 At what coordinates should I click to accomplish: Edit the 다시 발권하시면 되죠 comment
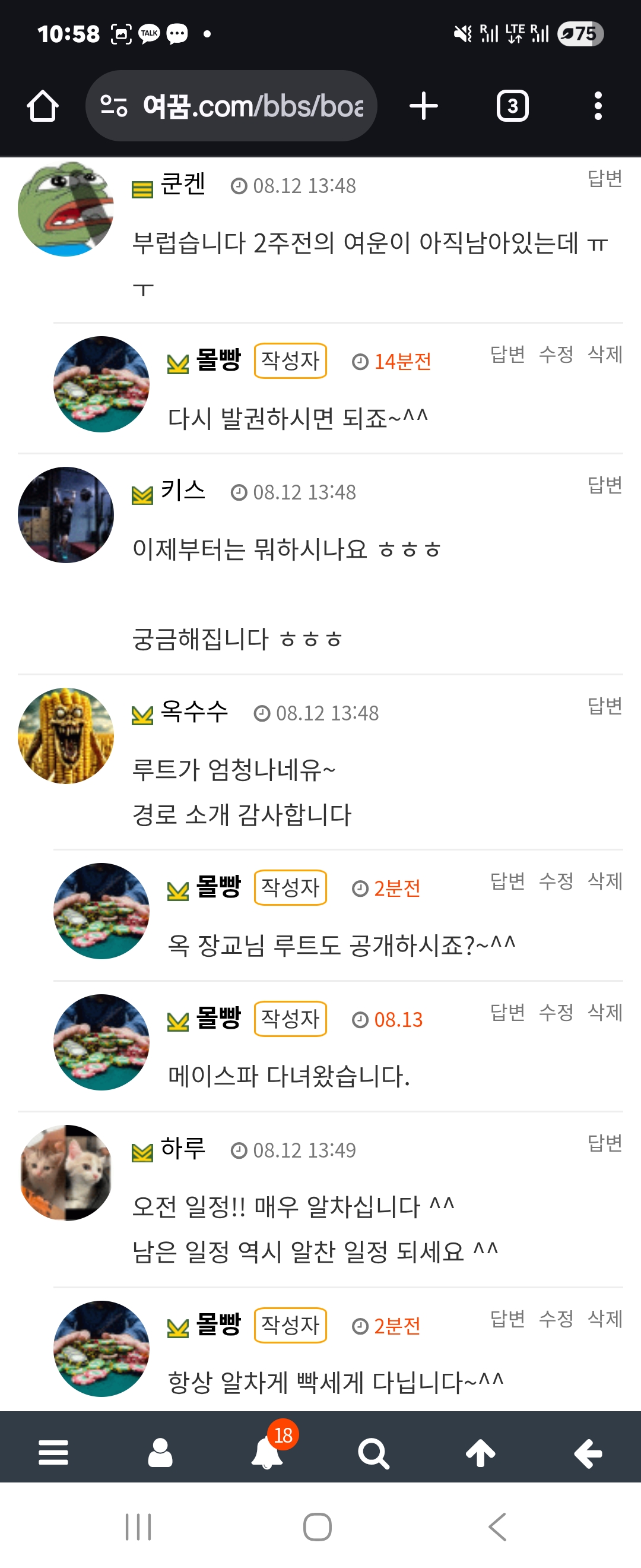(x=556, y=353)
